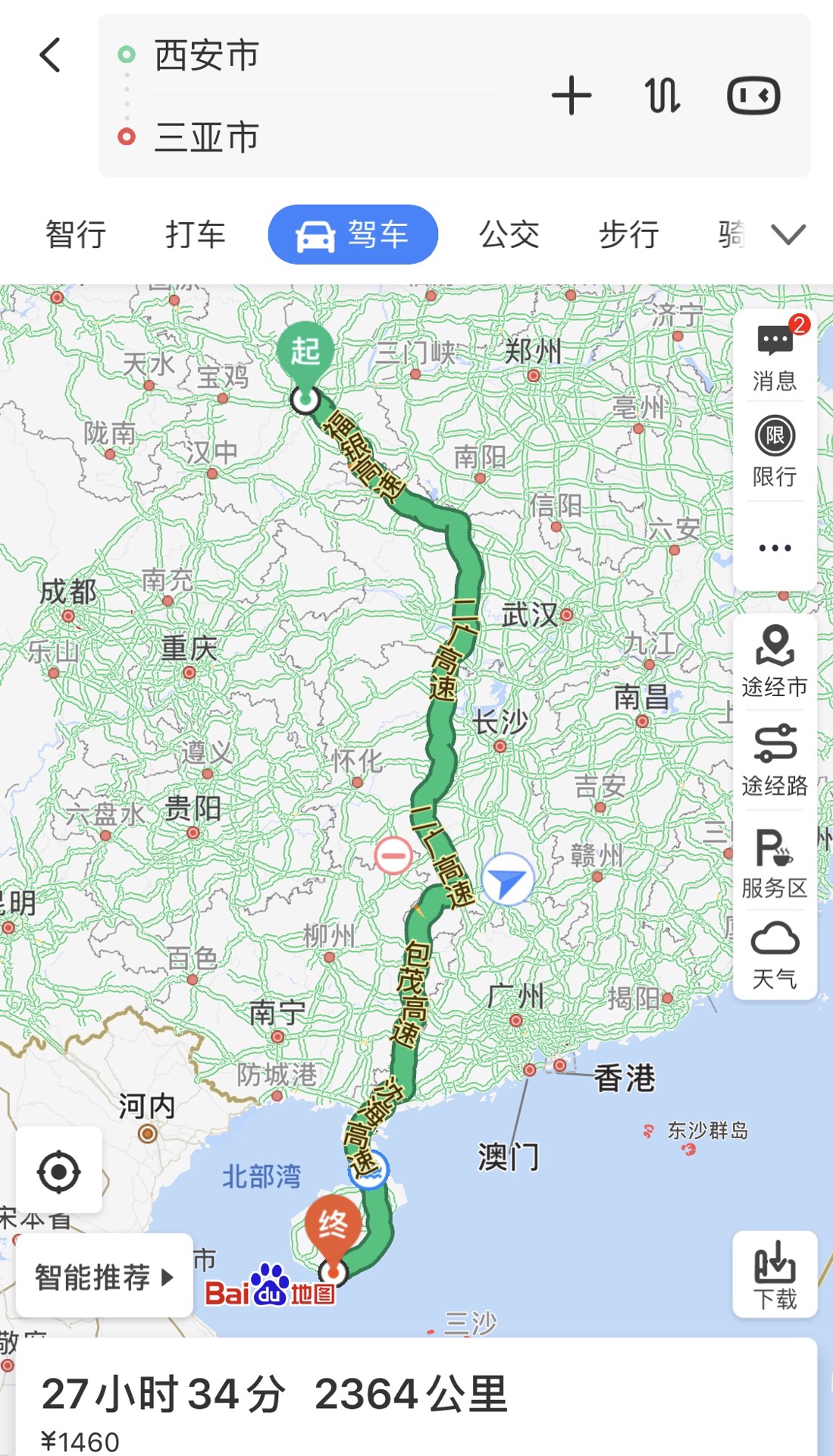Open 智能推荐 route preference
Screen dimensions: 833x1456
(105, 1277)
